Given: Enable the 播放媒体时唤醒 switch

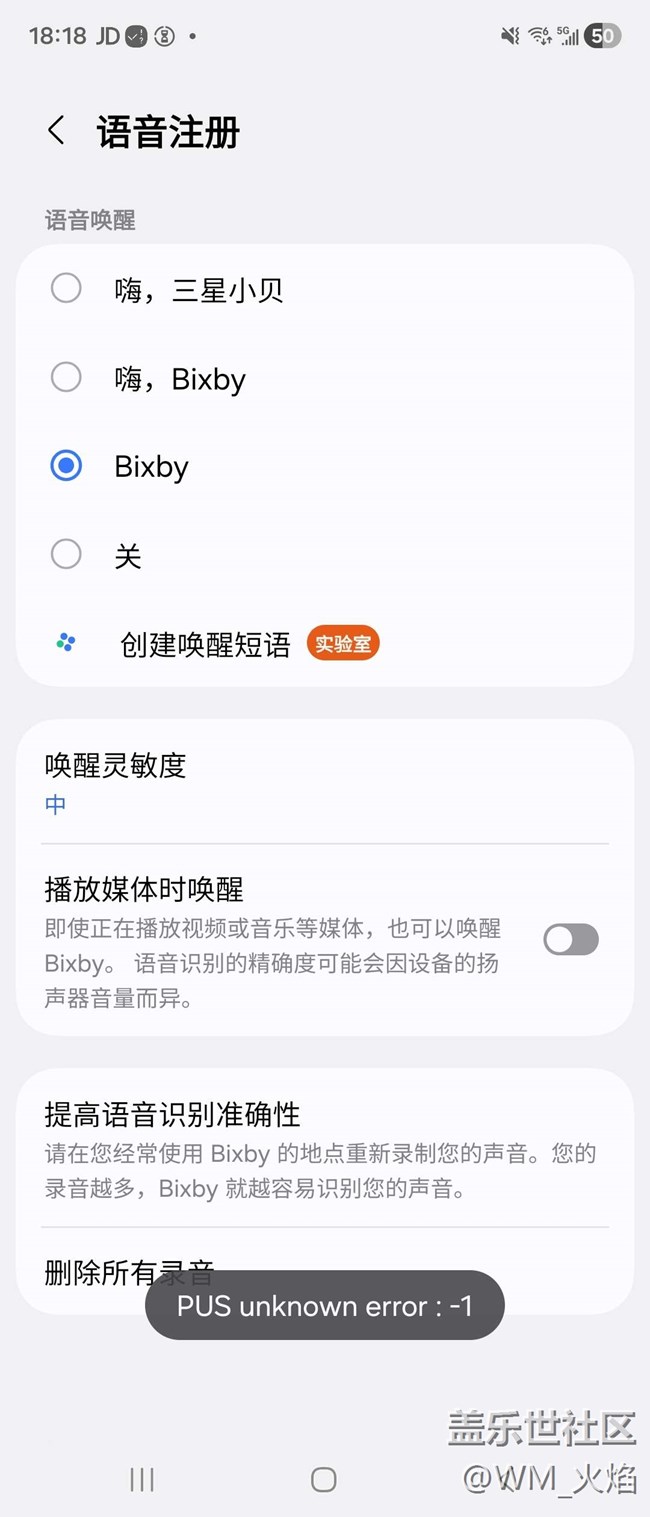Looking at the screenshot, I should coord(570,940).
